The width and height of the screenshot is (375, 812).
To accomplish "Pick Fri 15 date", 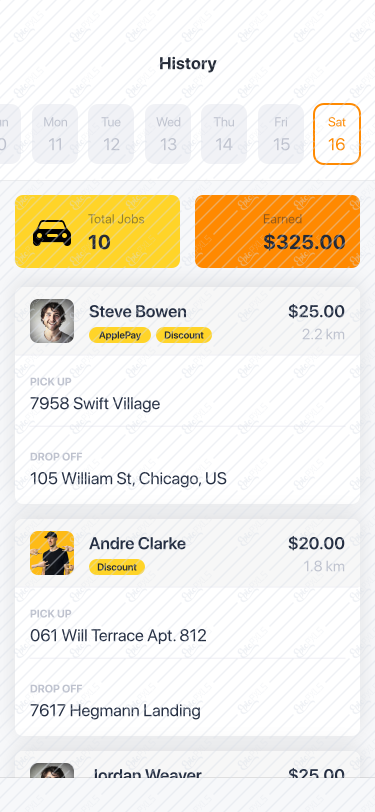I will click(281, 134).
